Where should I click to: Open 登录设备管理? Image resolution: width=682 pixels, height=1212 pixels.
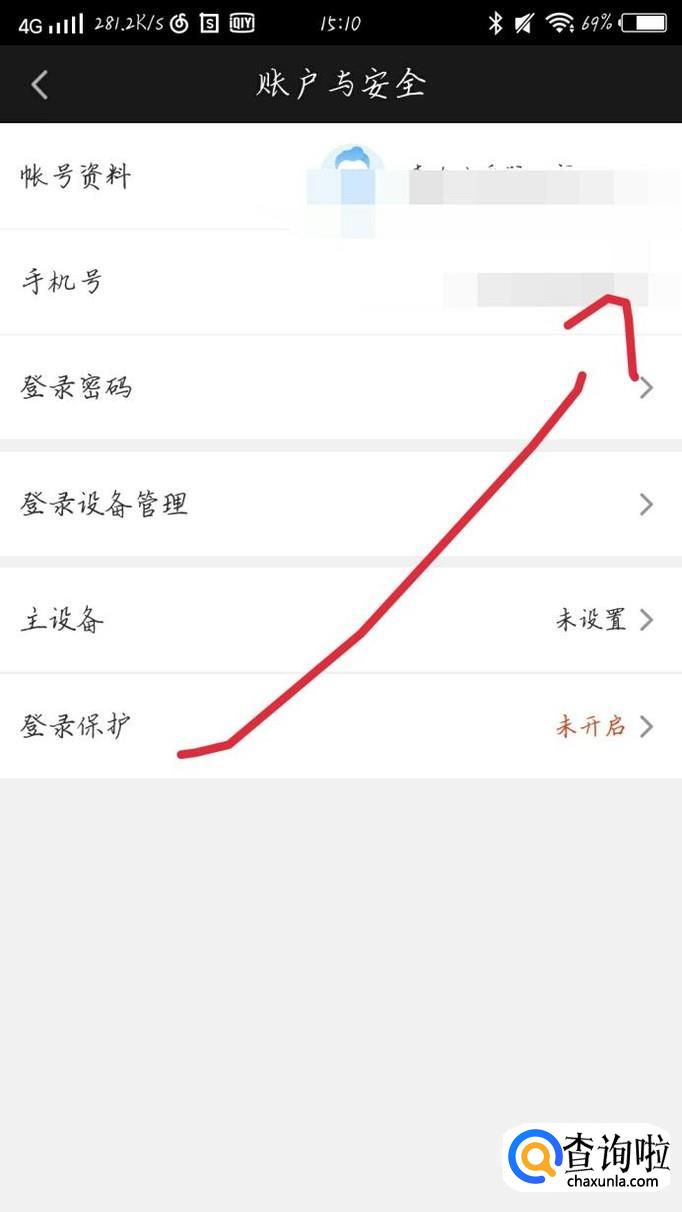[x=340, y=504]
